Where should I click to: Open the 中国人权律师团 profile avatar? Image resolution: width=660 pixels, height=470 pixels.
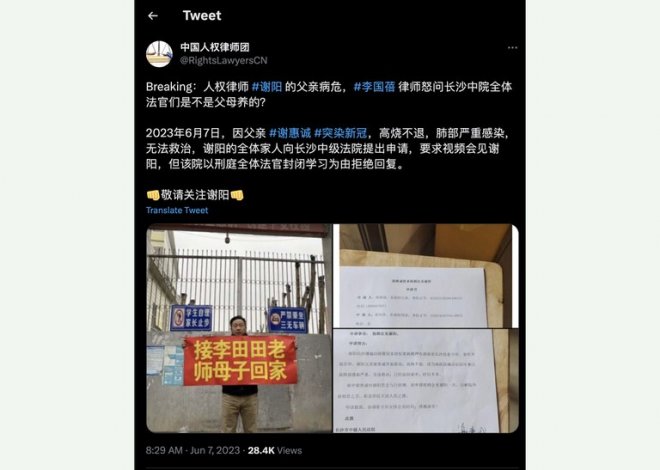159,54
